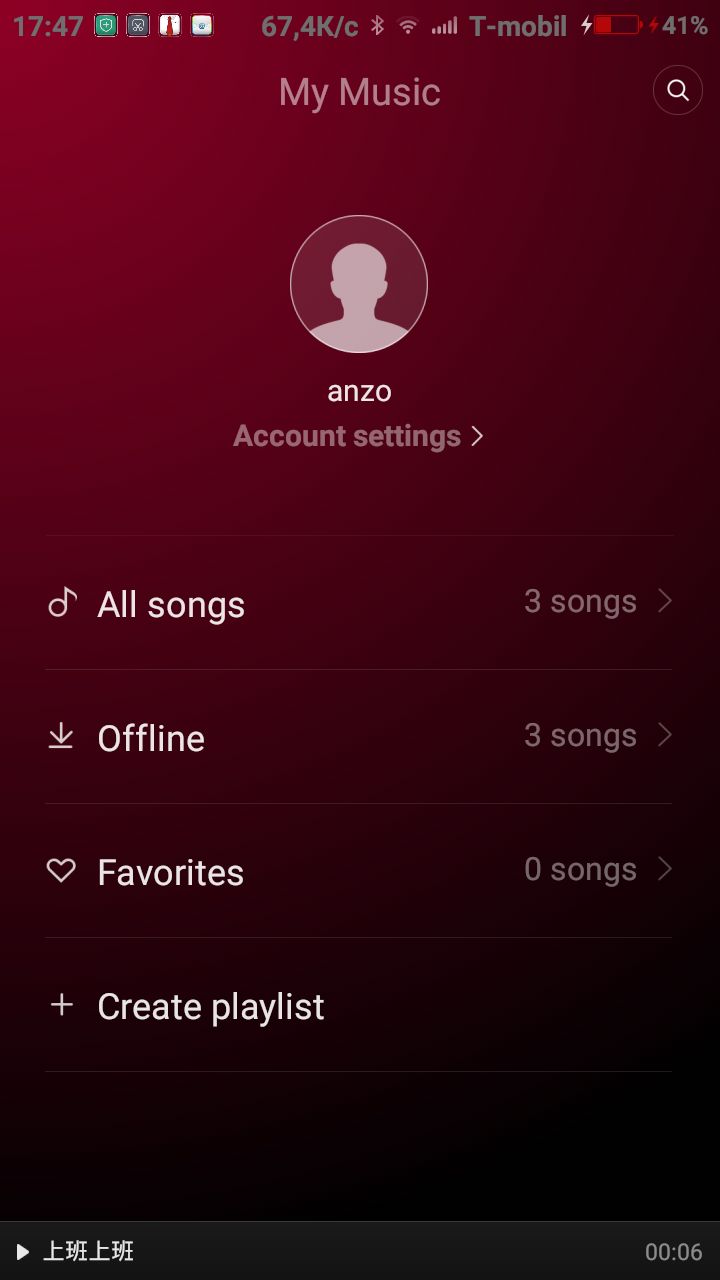Tap the profile avatar picture
Screen dimensions: 720x1280
(359, 284)
